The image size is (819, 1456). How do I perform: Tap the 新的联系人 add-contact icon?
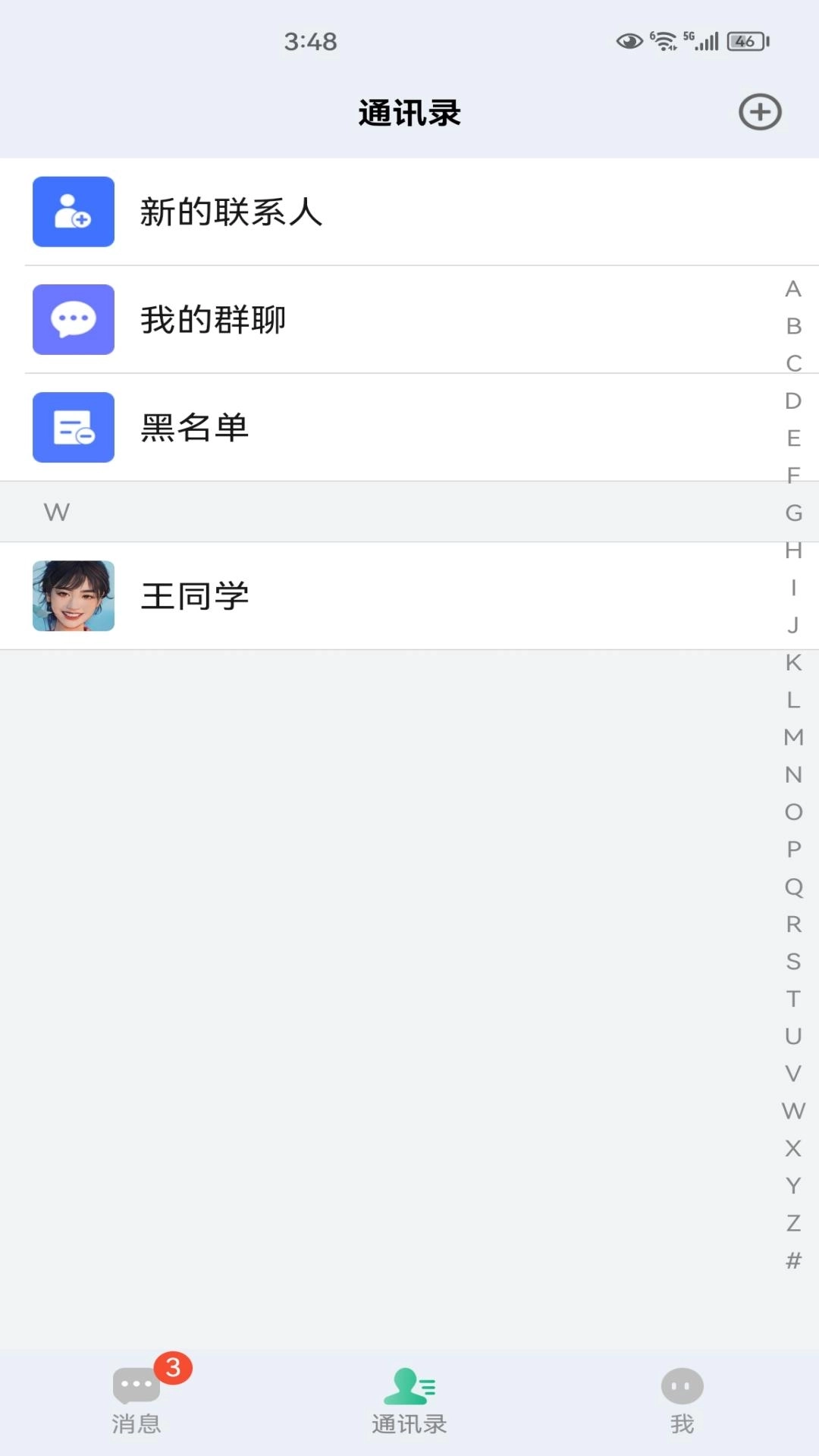click(73, 213)
